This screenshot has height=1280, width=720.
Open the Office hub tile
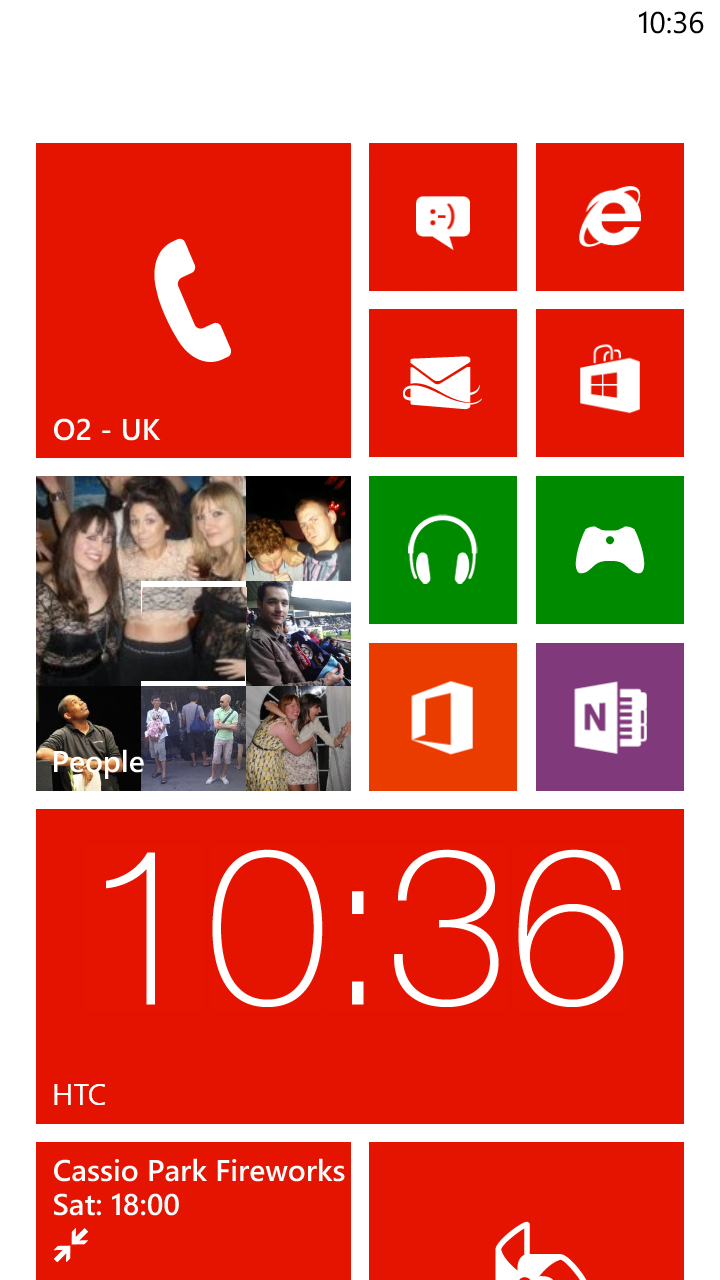coord(443,715)
